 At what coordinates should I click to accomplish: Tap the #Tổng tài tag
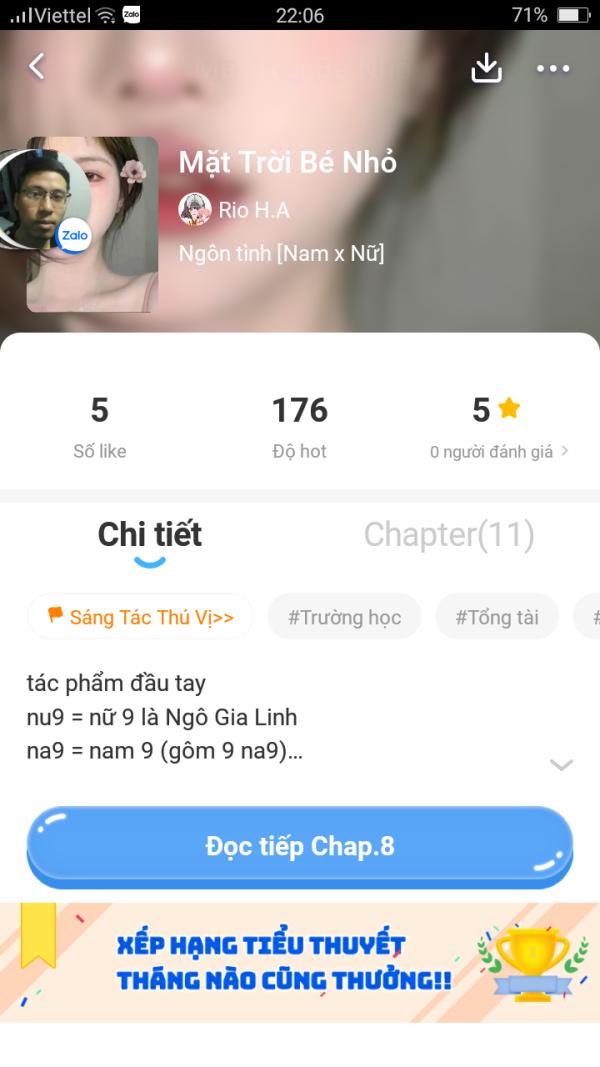(x=497, y=617)
